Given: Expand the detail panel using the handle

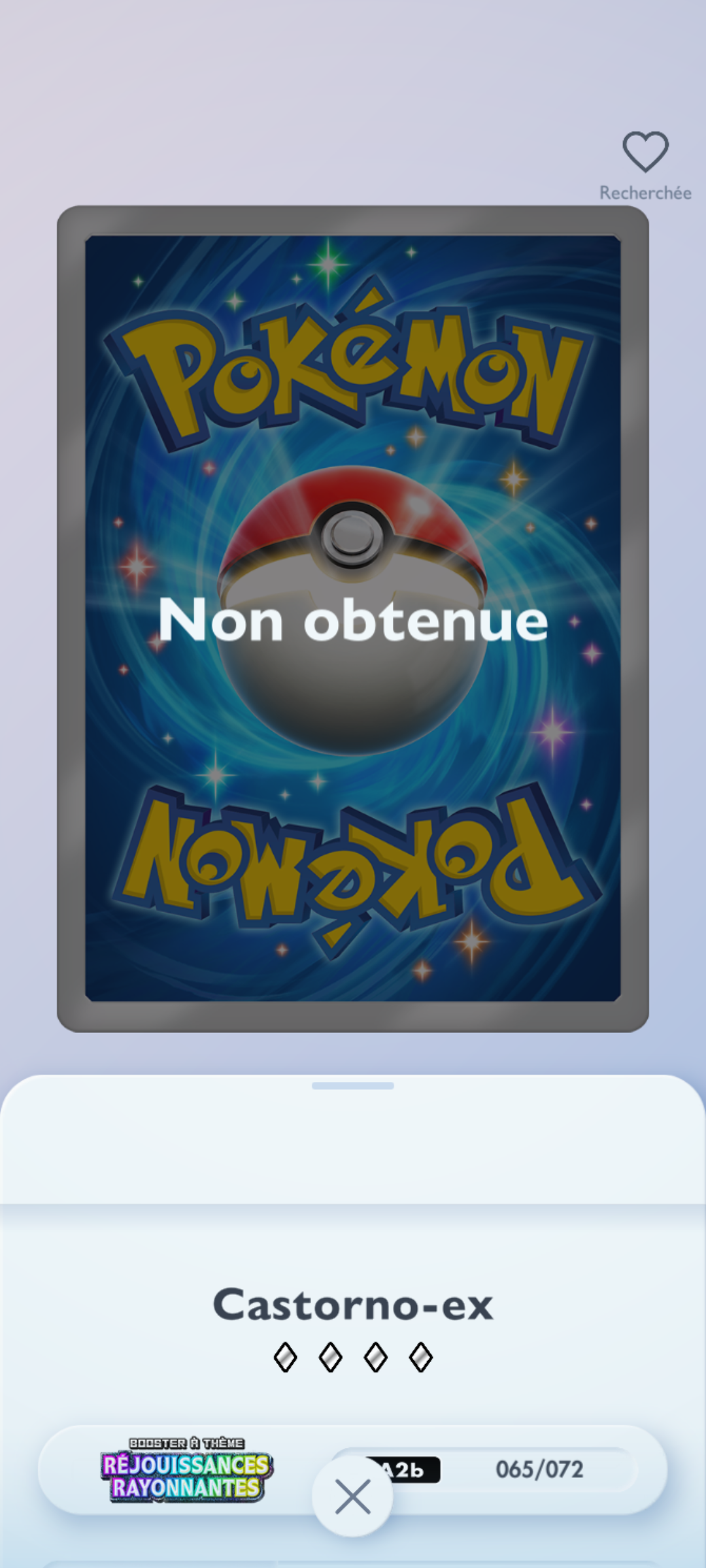Looking at the screenshot, I should click(352, 1086).
